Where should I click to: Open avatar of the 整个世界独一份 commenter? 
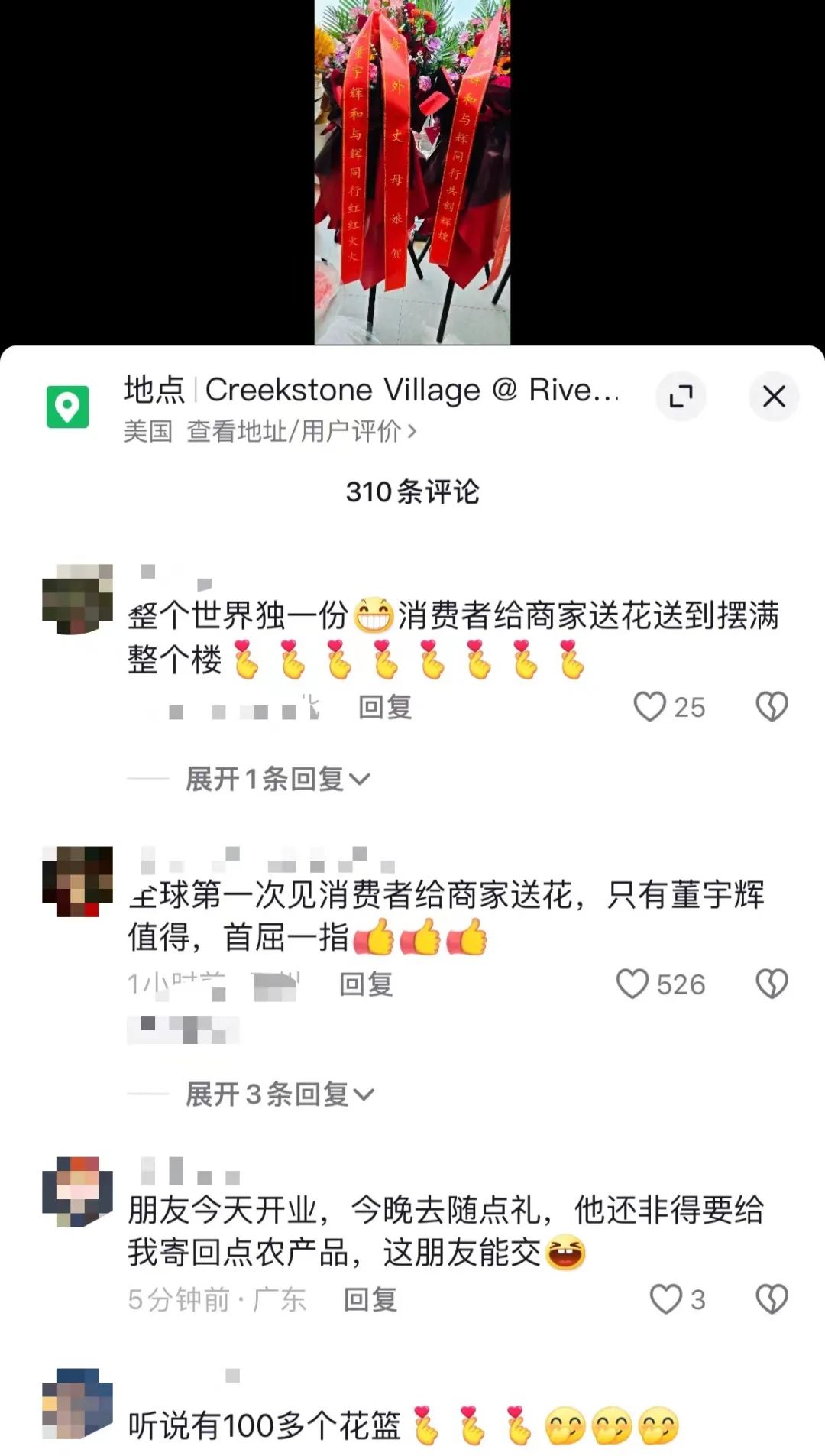coord(77,599)
